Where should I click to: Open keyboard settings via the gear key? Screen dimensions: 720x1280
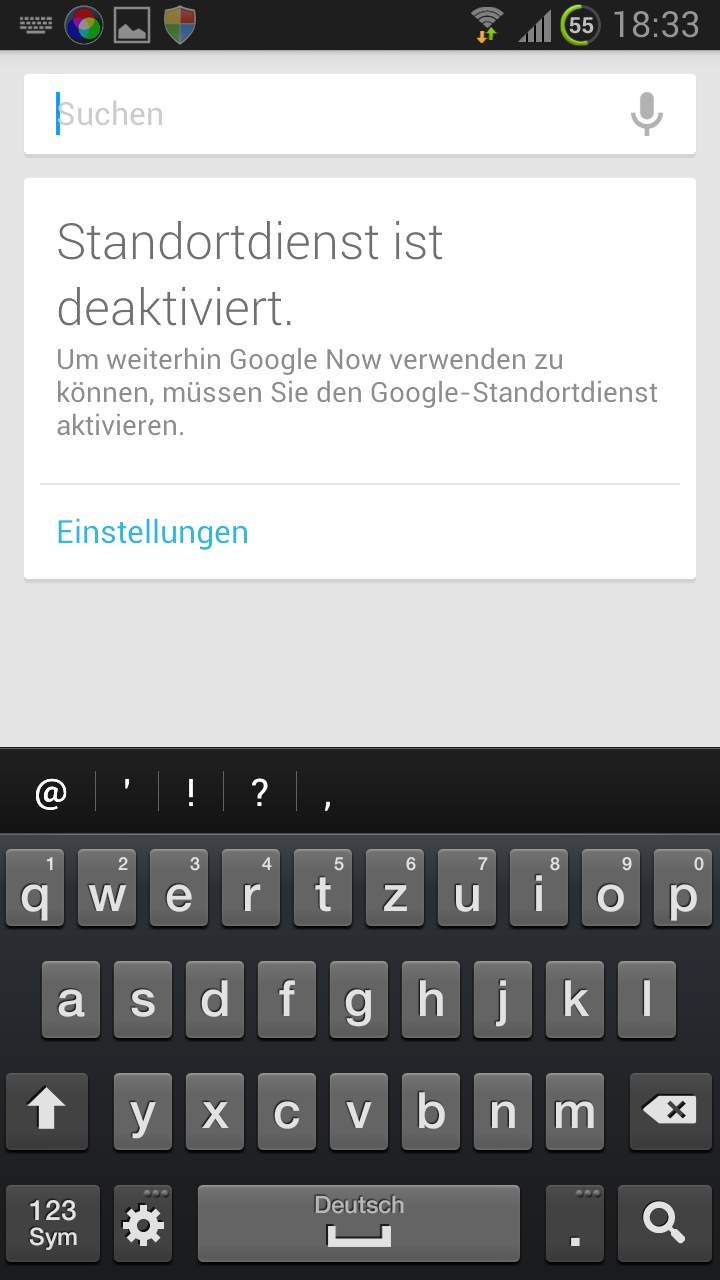click(x=143, y=1223)
